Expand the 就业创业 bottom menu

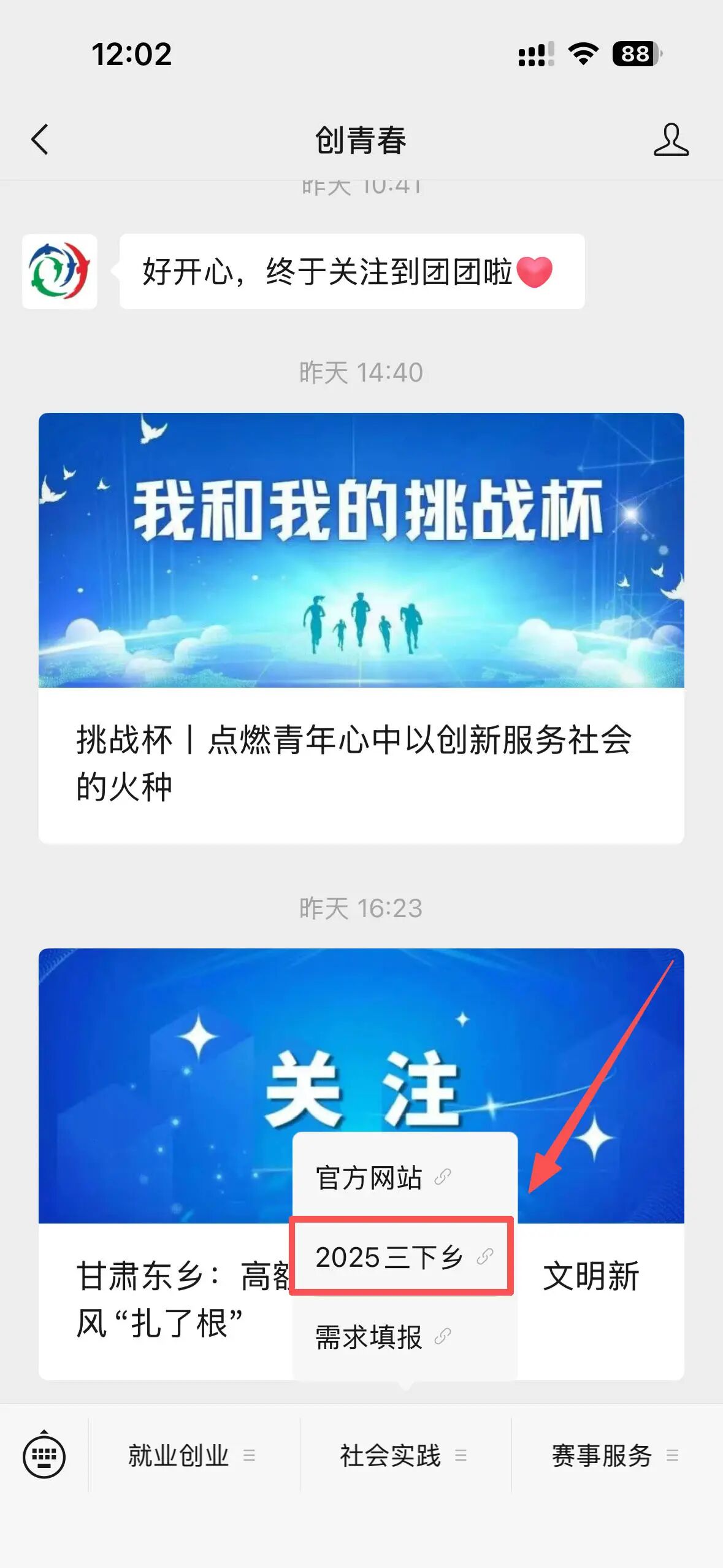191,1455
